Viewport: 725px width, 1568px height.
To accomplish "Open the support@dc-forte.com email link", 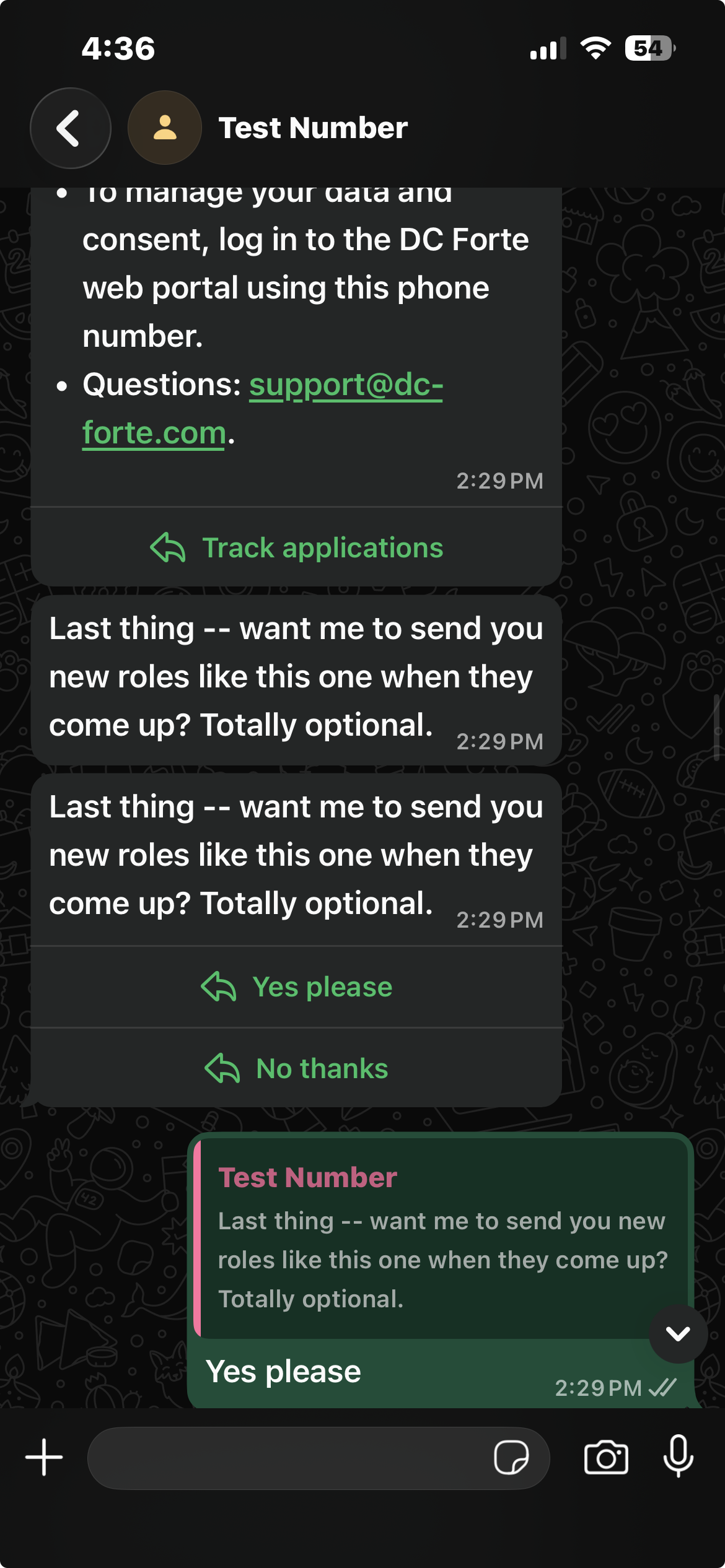I will (x=263, y=408).
